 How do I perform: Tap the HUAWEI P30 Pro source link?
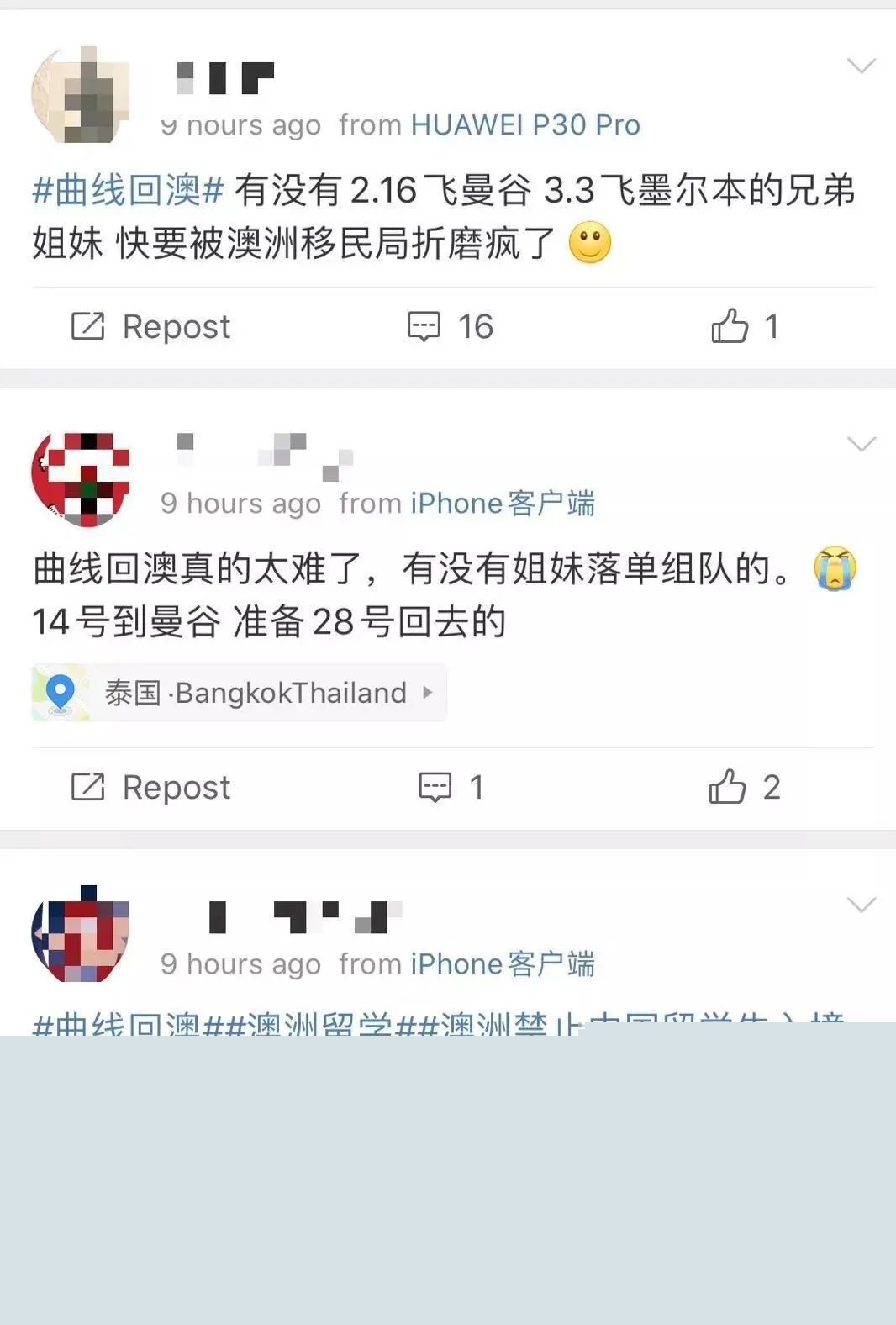[x=525, y=125]
